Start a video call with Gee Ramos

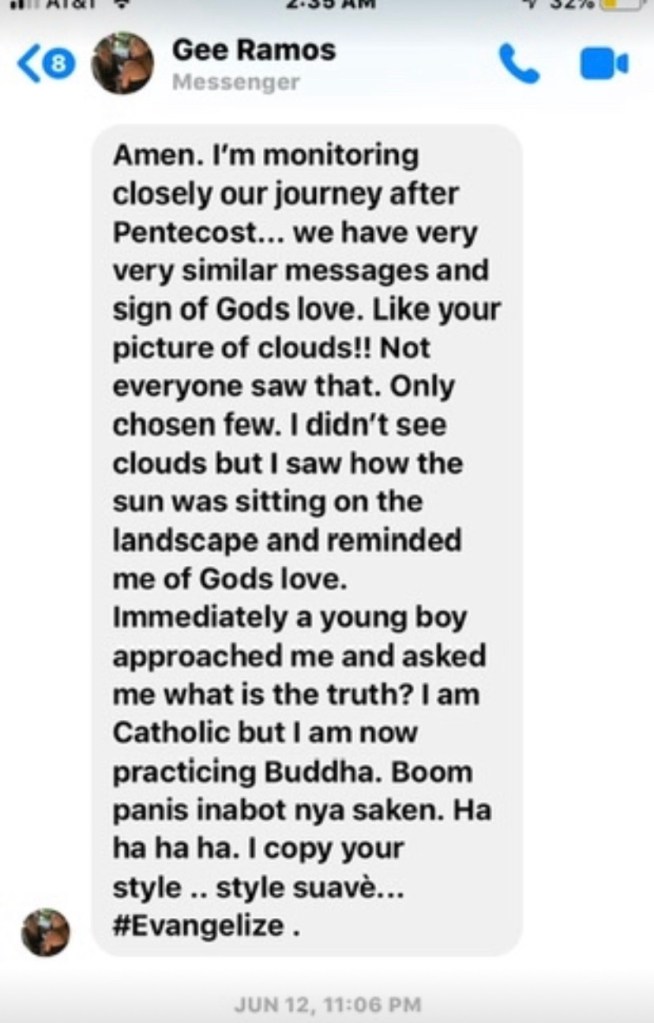pos(604,65)
